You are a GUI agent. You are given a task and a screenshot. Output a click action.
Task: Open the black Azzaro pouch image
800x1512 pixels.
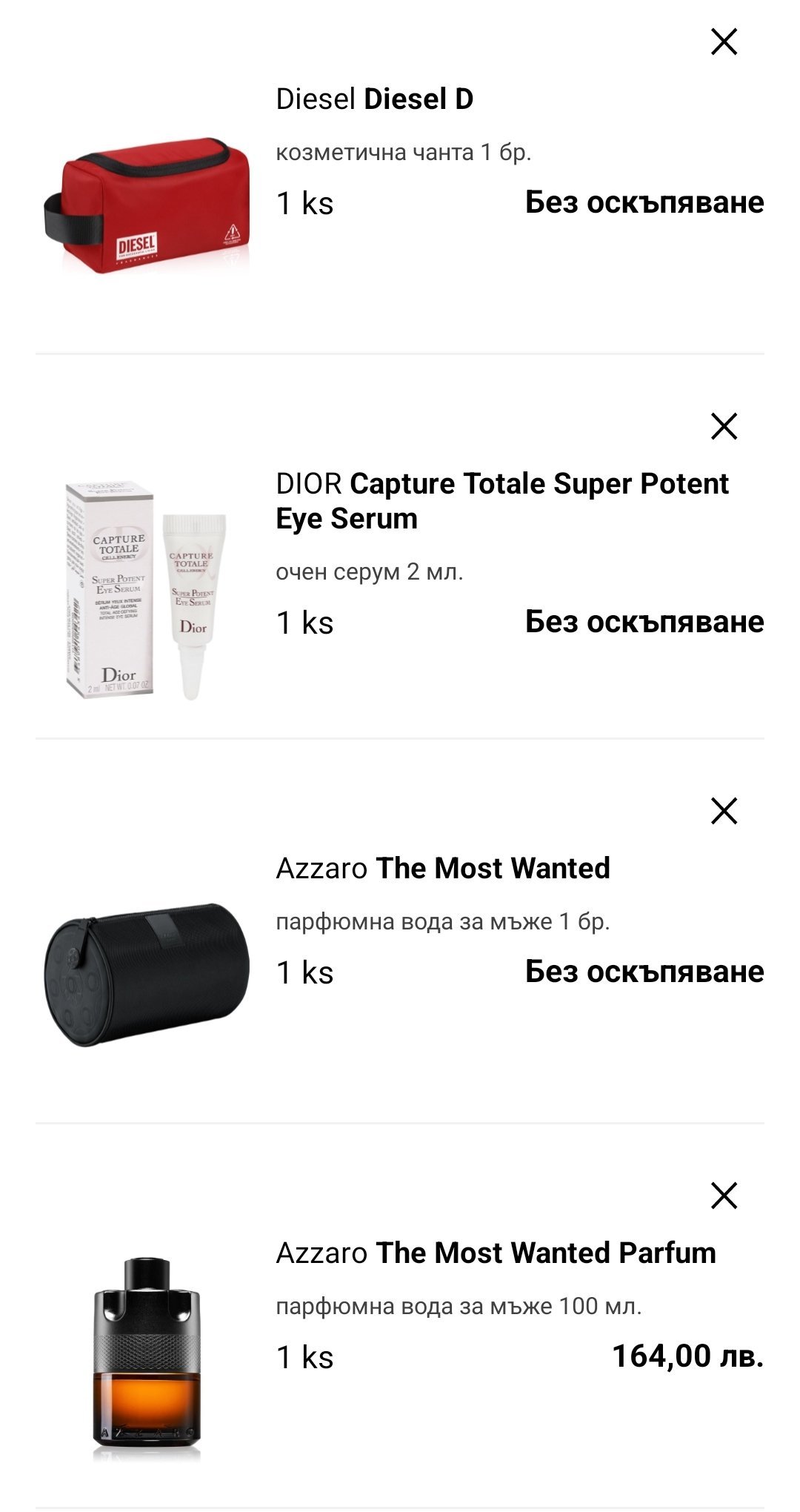coord(147,975)
